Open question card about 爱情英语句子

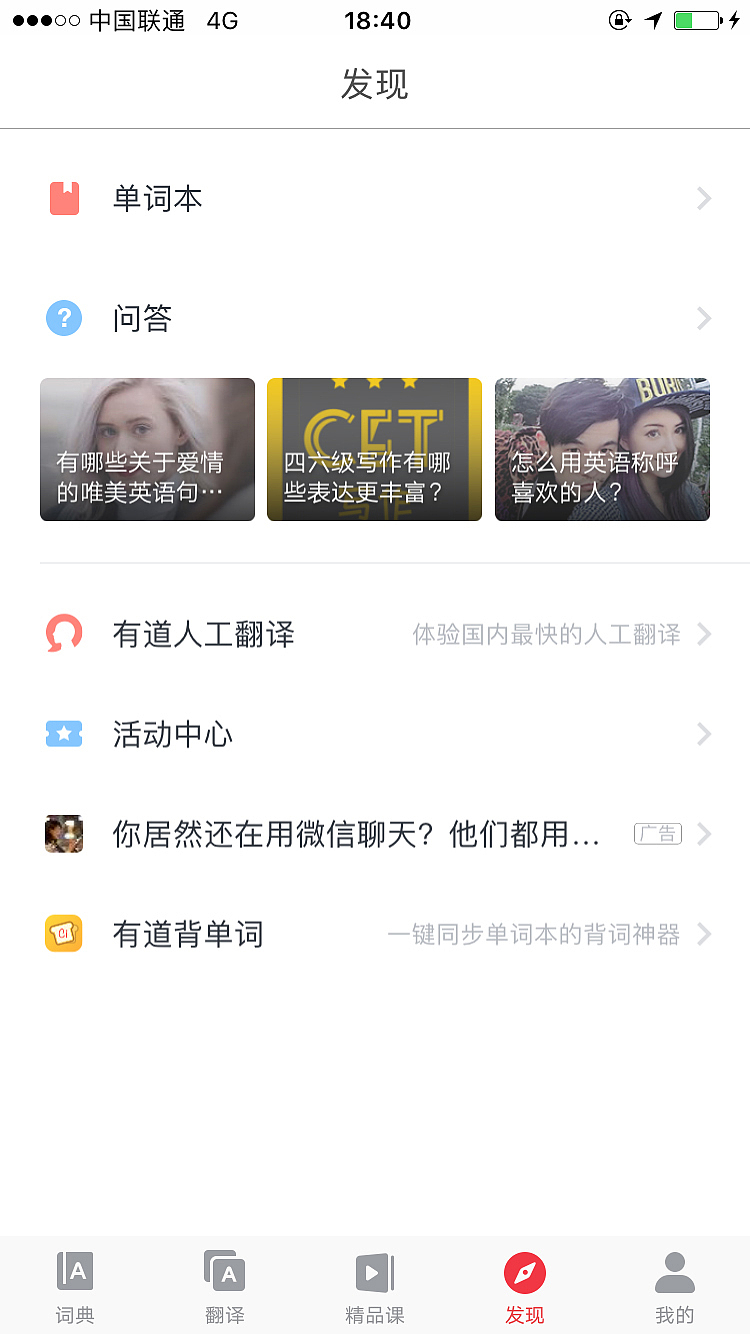point(147,449)
